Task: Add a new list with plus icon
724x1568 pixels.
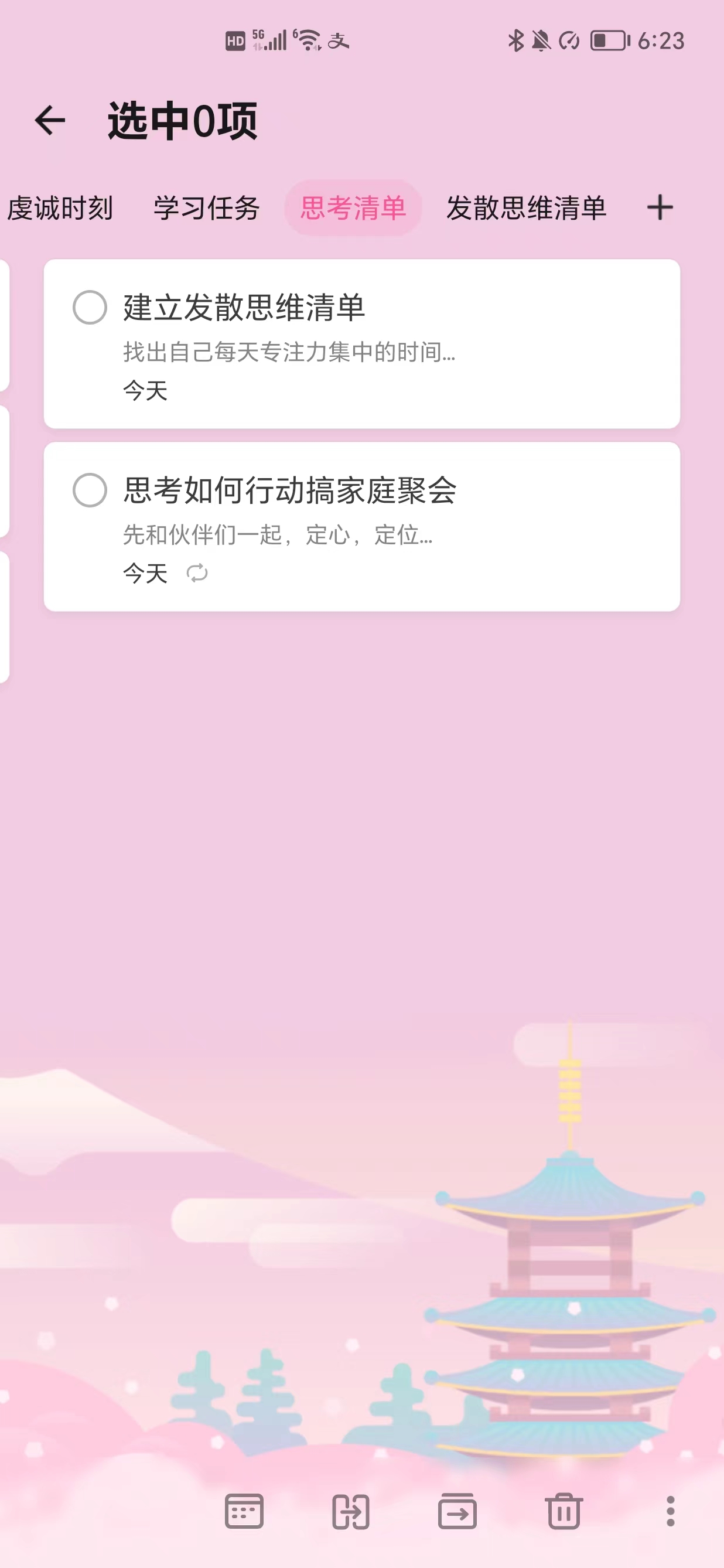Action: [660, 208]
